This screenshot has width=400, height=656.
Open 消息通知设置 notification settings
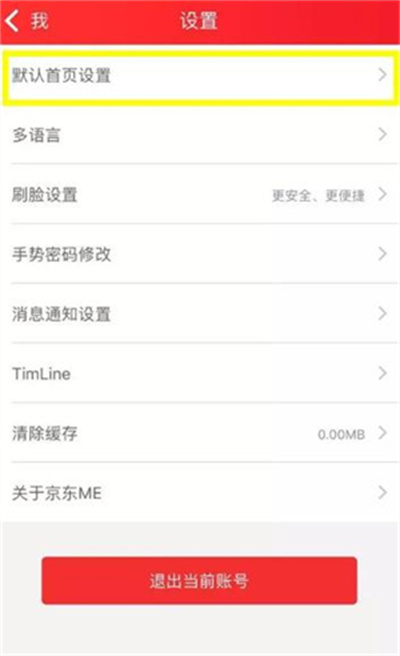tap(200, 314)
